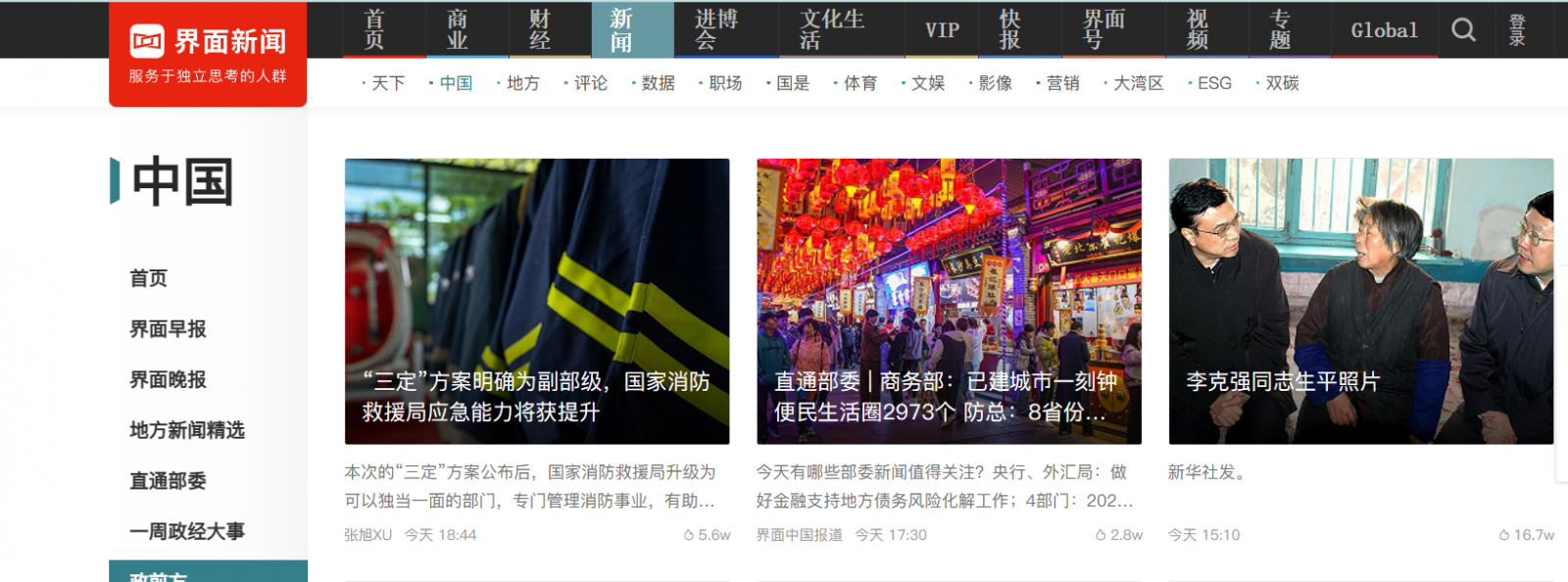Go to the 数据 sub-category
This screenshot has height=582, width=1568.
coord(658,83)
